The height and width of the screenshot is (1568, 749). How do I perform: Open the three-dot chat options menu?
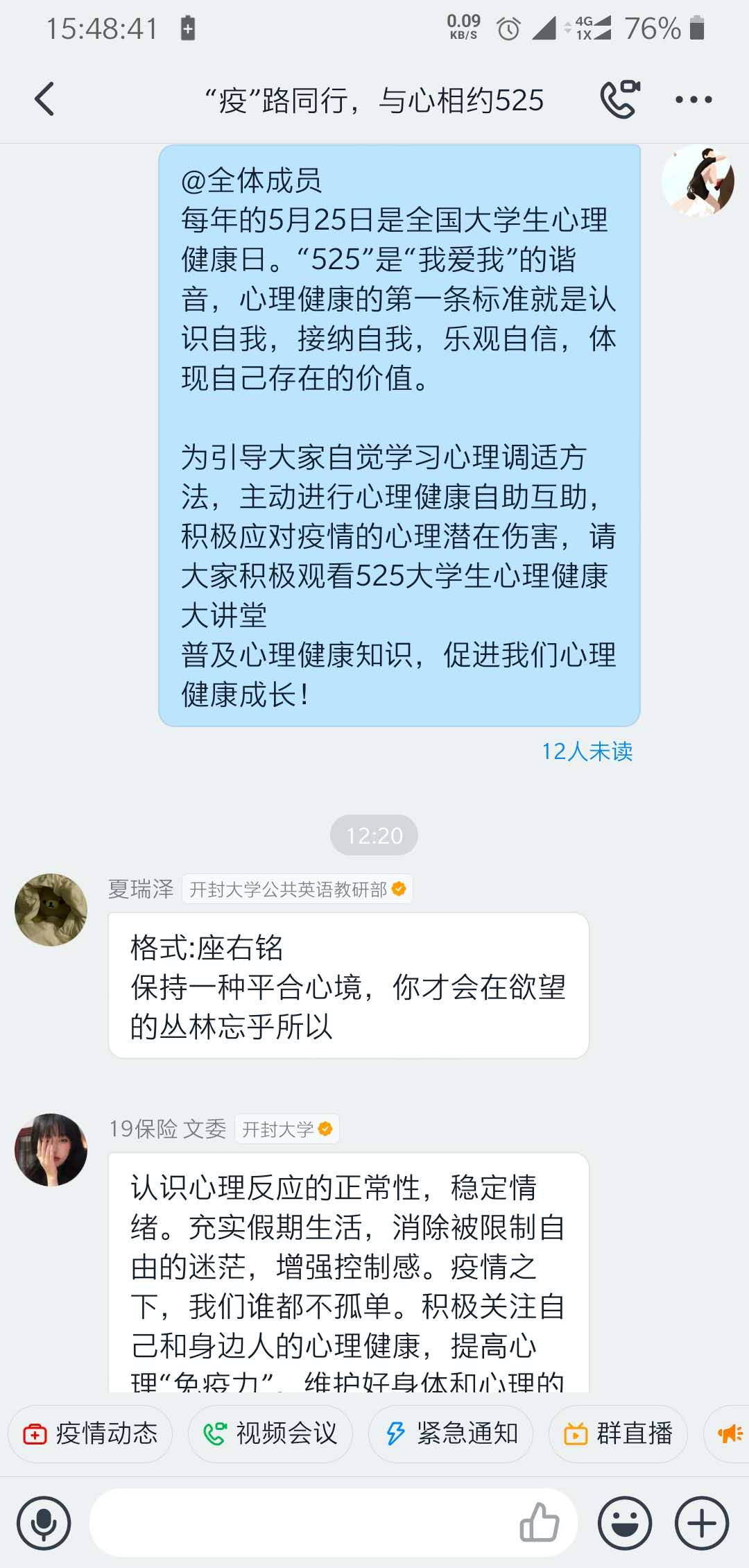pyautogui.click(x=694, y=99)
